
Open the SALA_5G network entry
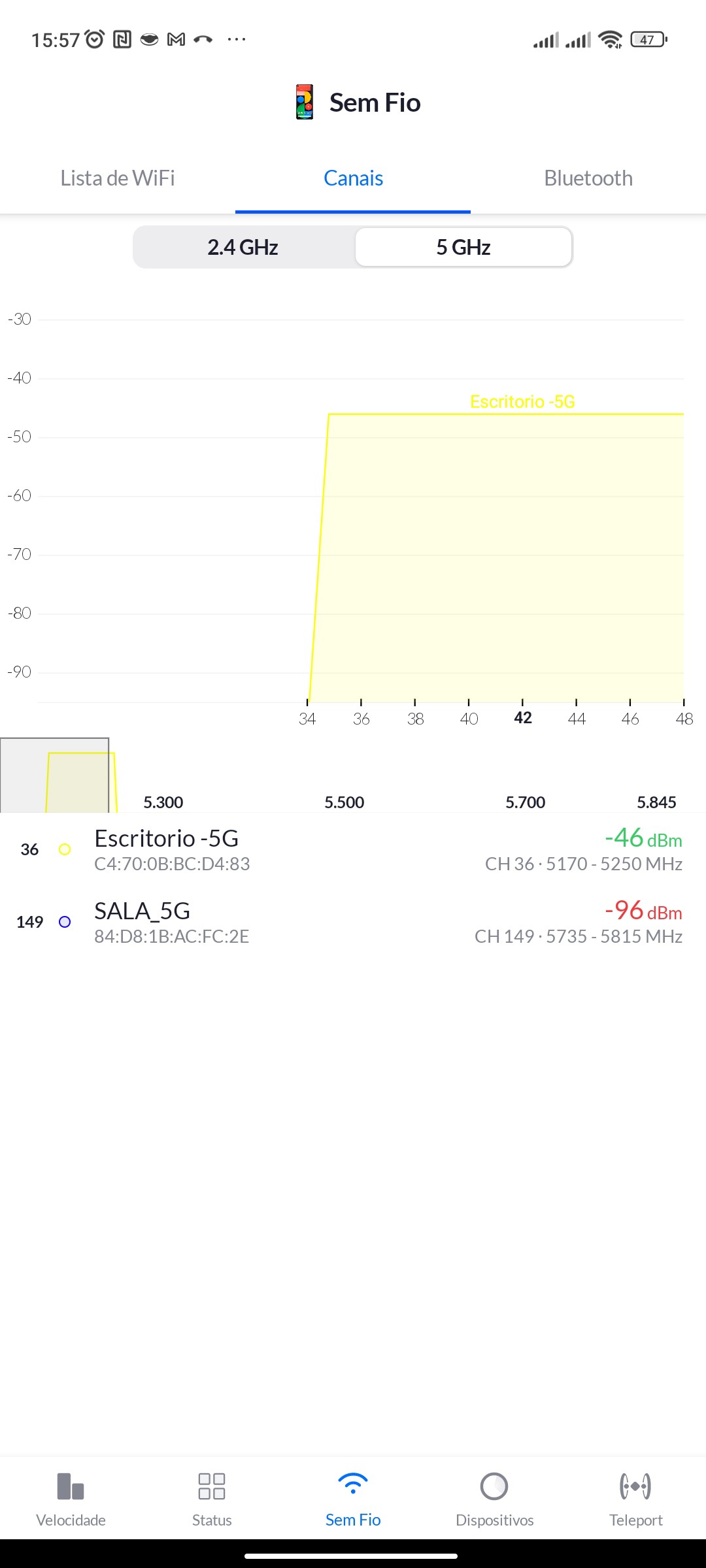[353, 922]
